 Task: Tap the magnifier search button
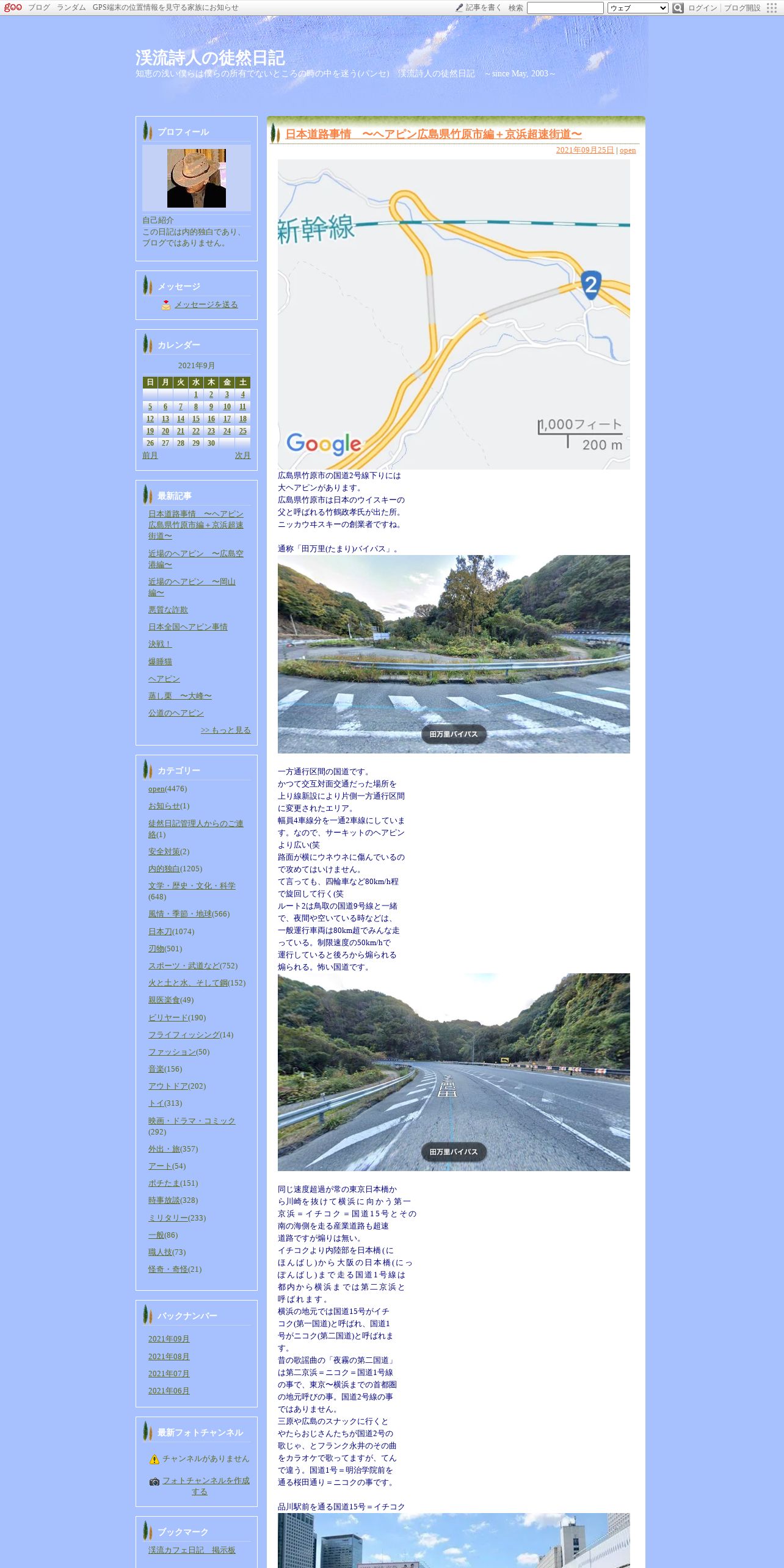click(678, 8)
